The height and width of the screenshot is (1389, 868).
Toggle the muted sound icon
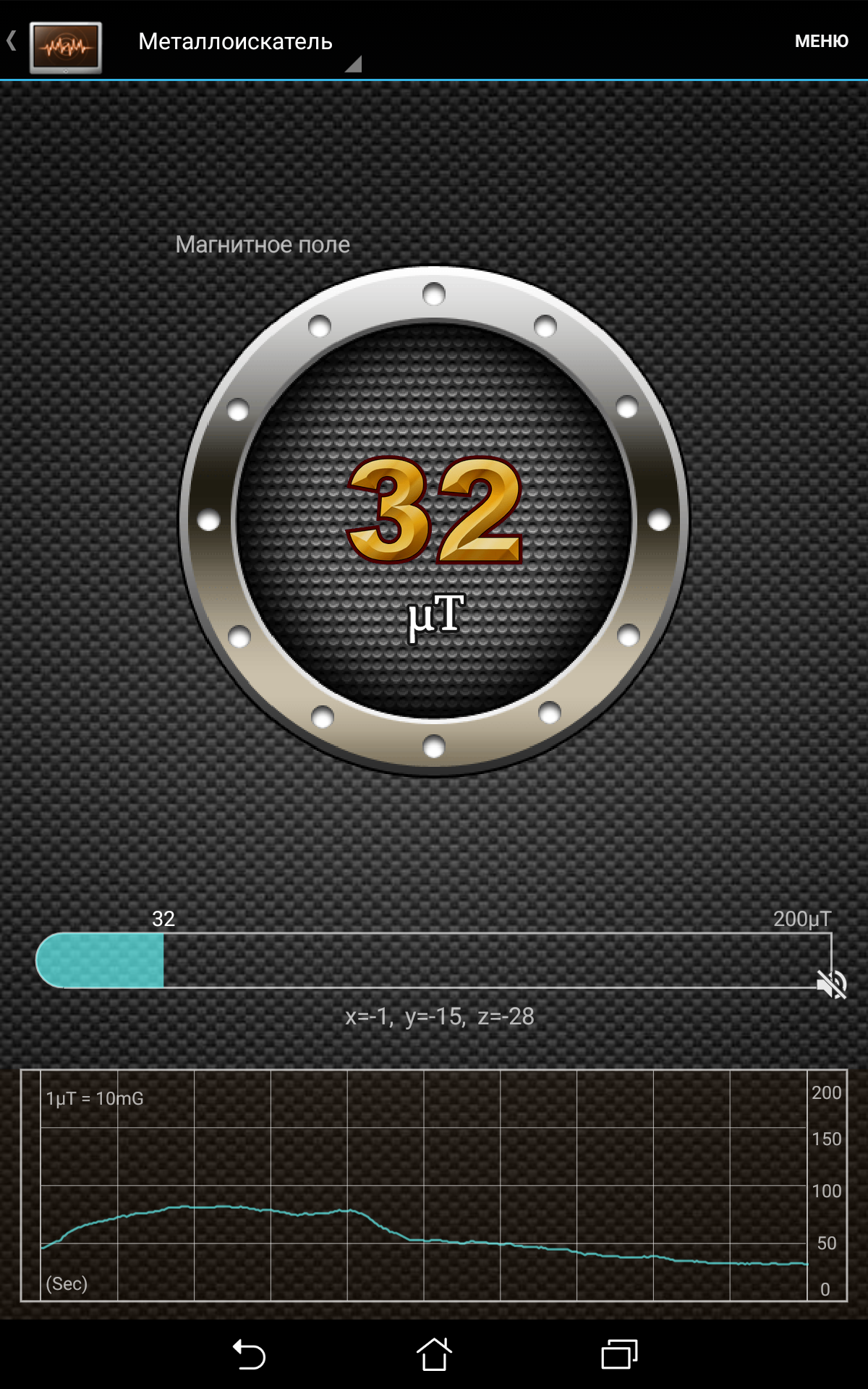click(x=831, y=984)
